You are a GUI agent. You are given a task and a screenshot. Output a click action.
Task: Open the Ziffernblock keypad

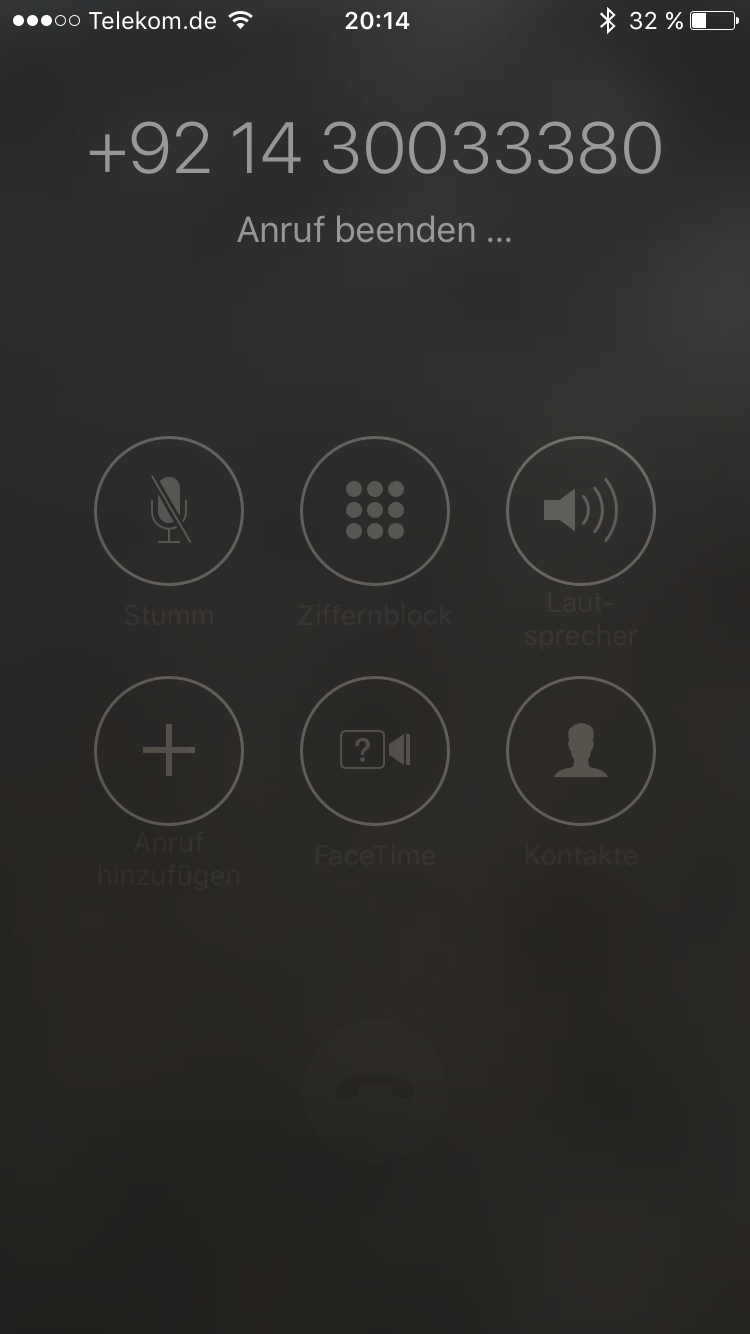click(375, 511)
